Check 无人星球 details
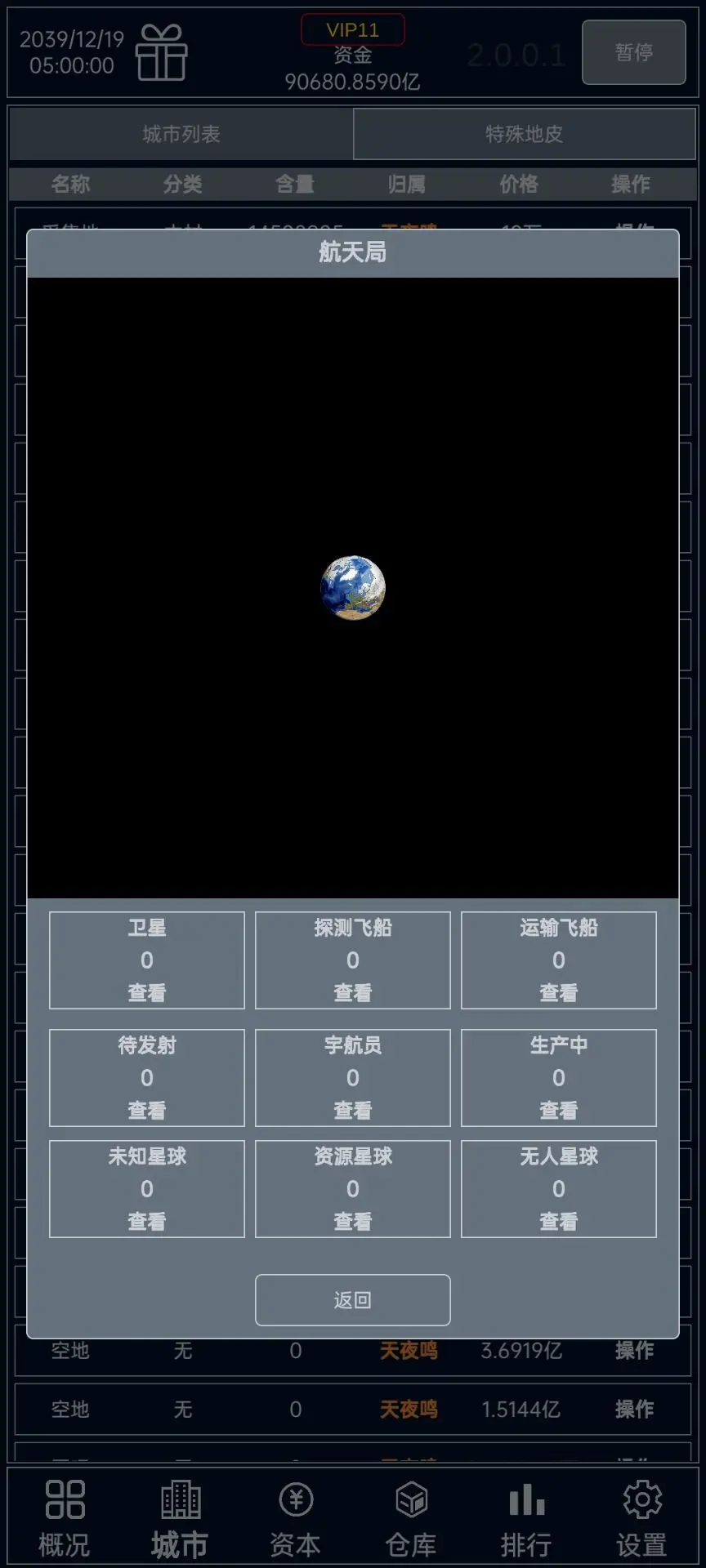The image size is (706, 1568). 558,1221
